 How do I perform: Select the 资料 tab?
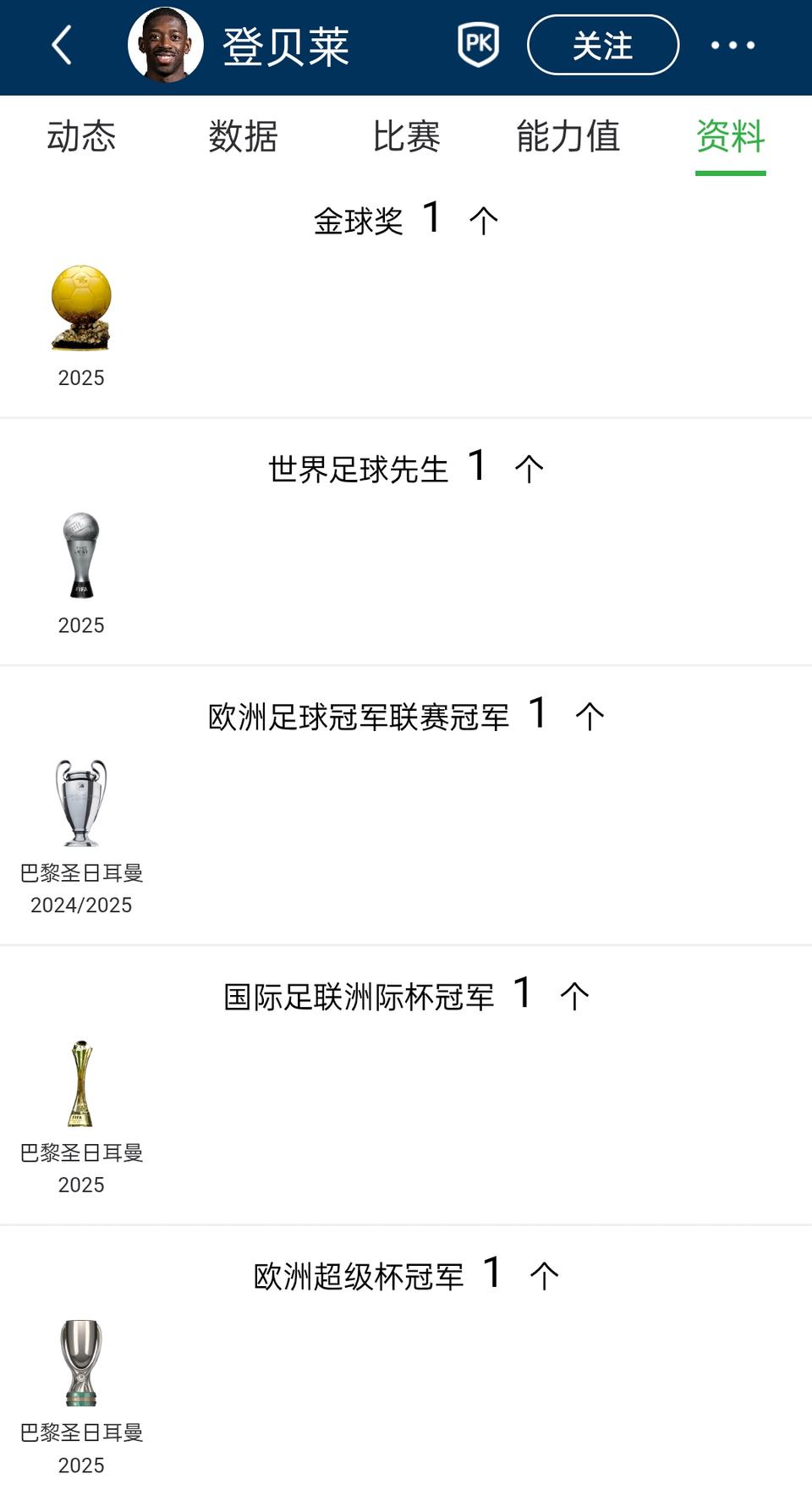(x=731, y=138)
